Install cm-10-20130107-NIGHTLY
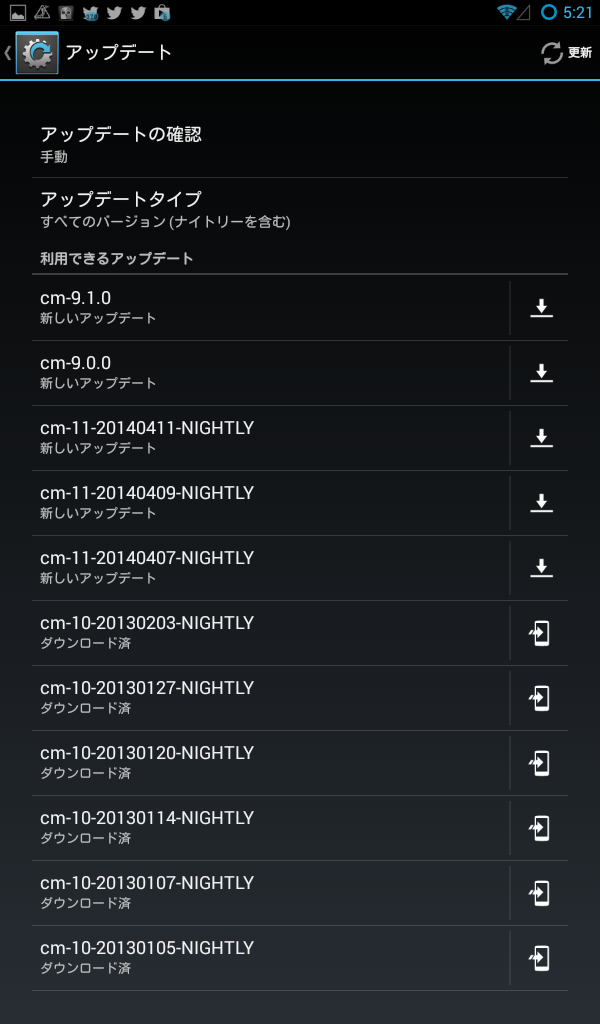The image size is (600, 1024). click(x=541, y=893)
